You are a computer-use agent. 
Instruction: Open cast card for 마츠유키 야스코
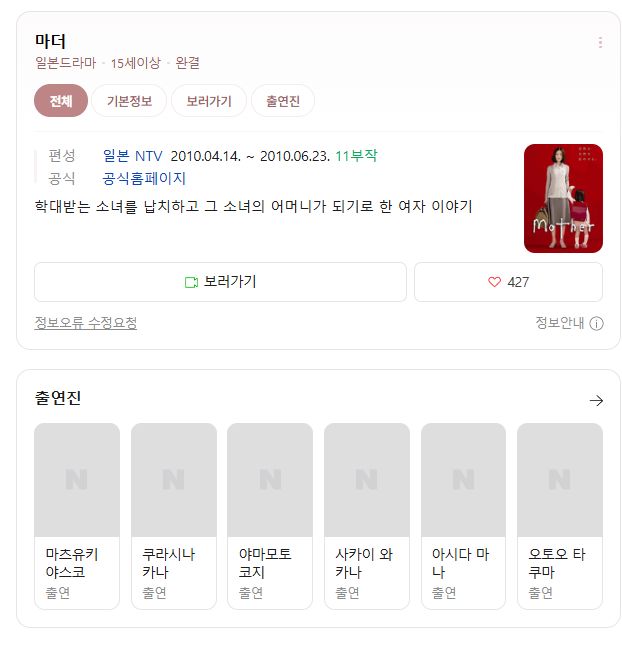[77, 516]
